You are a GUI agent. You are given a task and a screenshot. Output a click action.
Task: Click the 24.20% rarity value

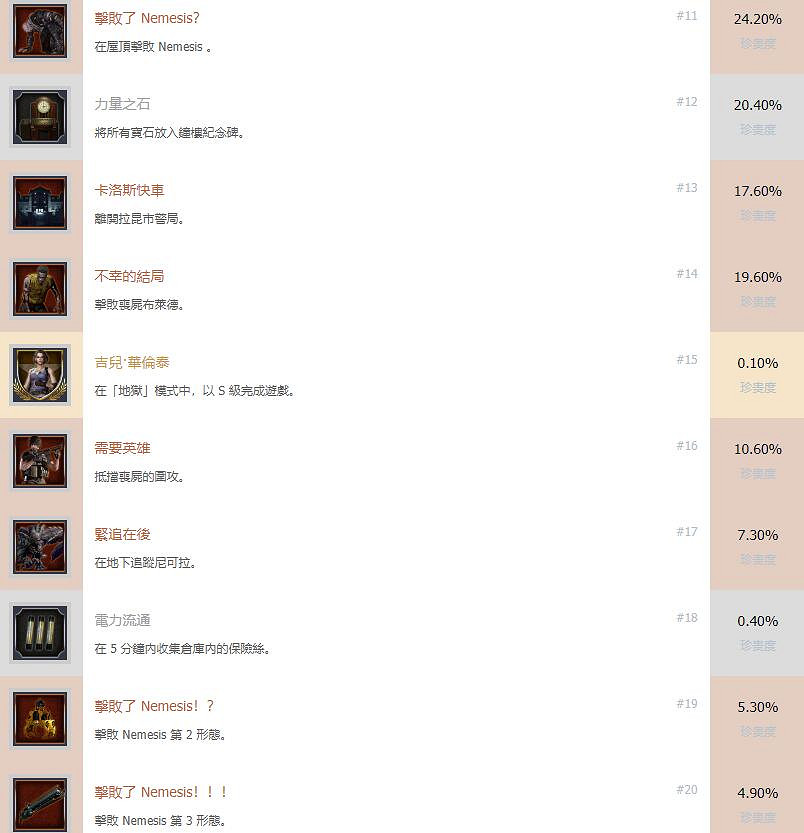pos(757,18)
